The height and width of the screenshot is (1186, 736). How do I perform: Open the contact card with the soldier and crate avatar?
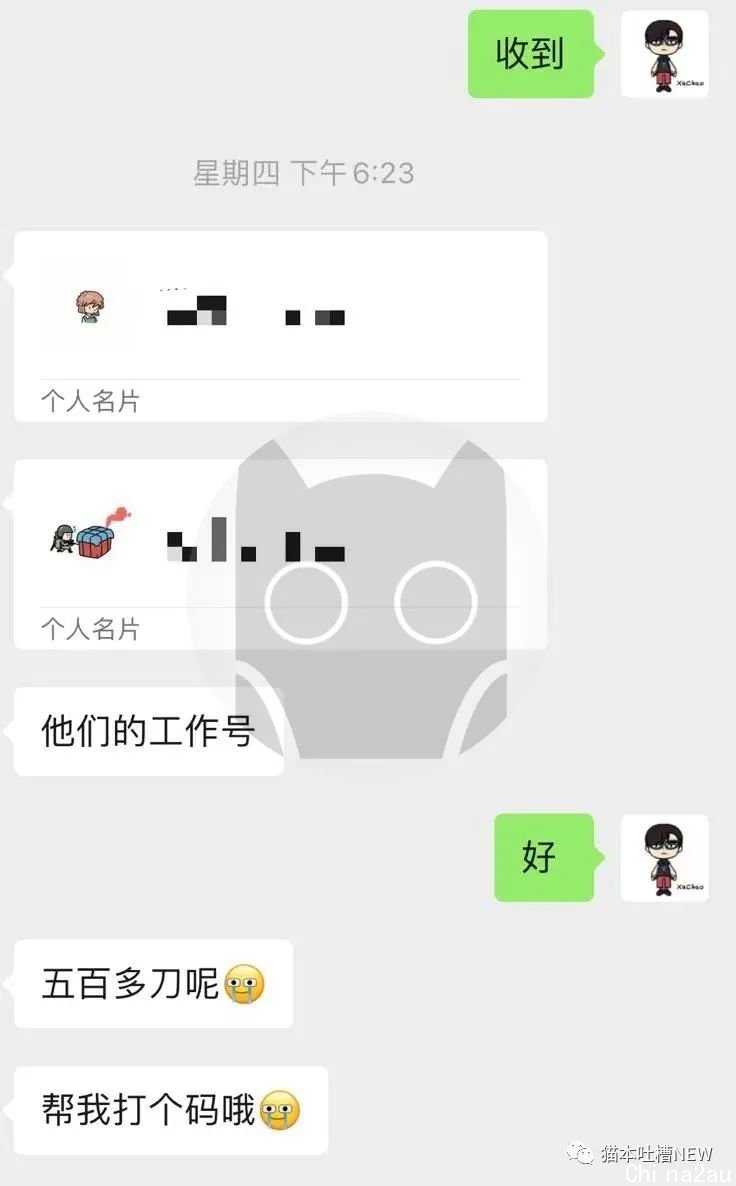click(x=280, y=553)
